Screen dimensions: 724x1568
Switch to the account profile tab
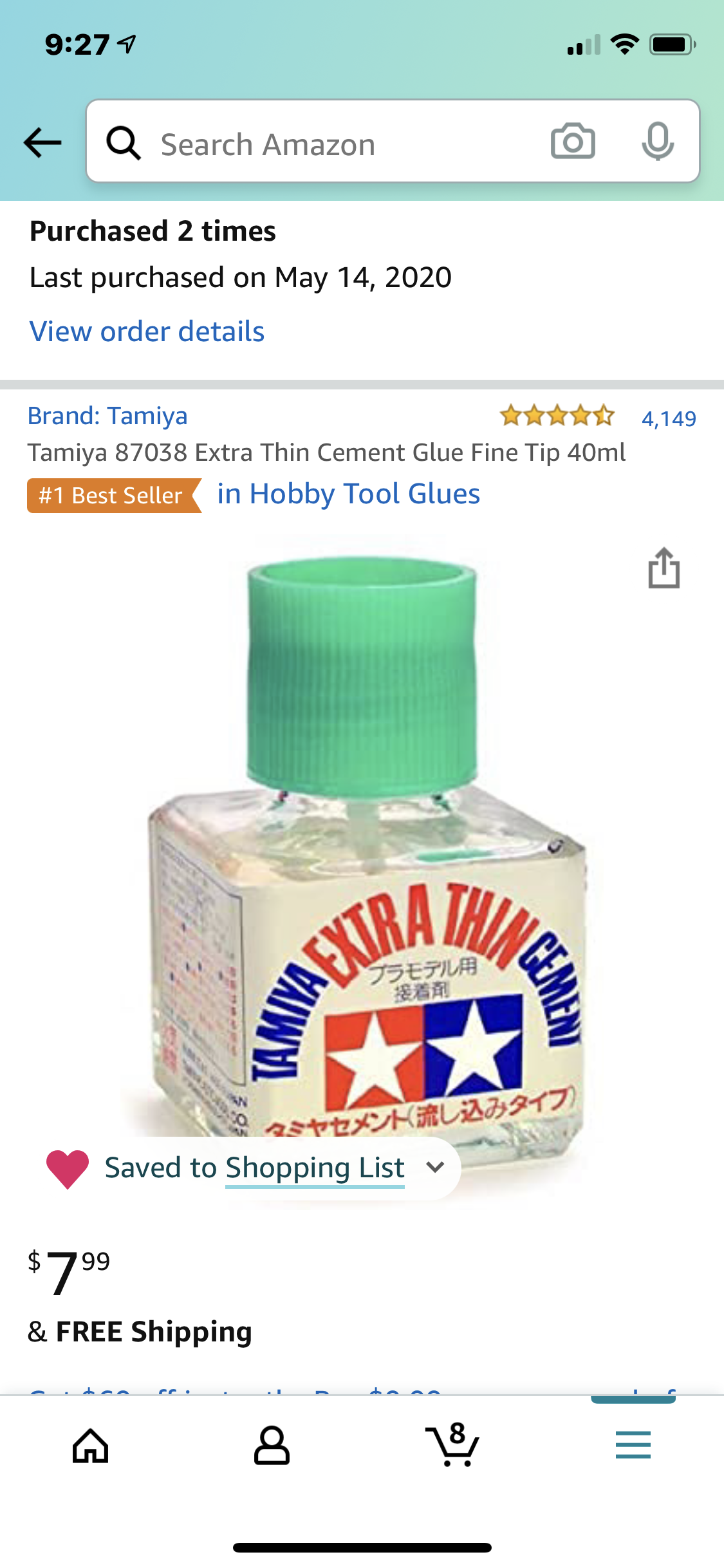(x=272, y=1446)
